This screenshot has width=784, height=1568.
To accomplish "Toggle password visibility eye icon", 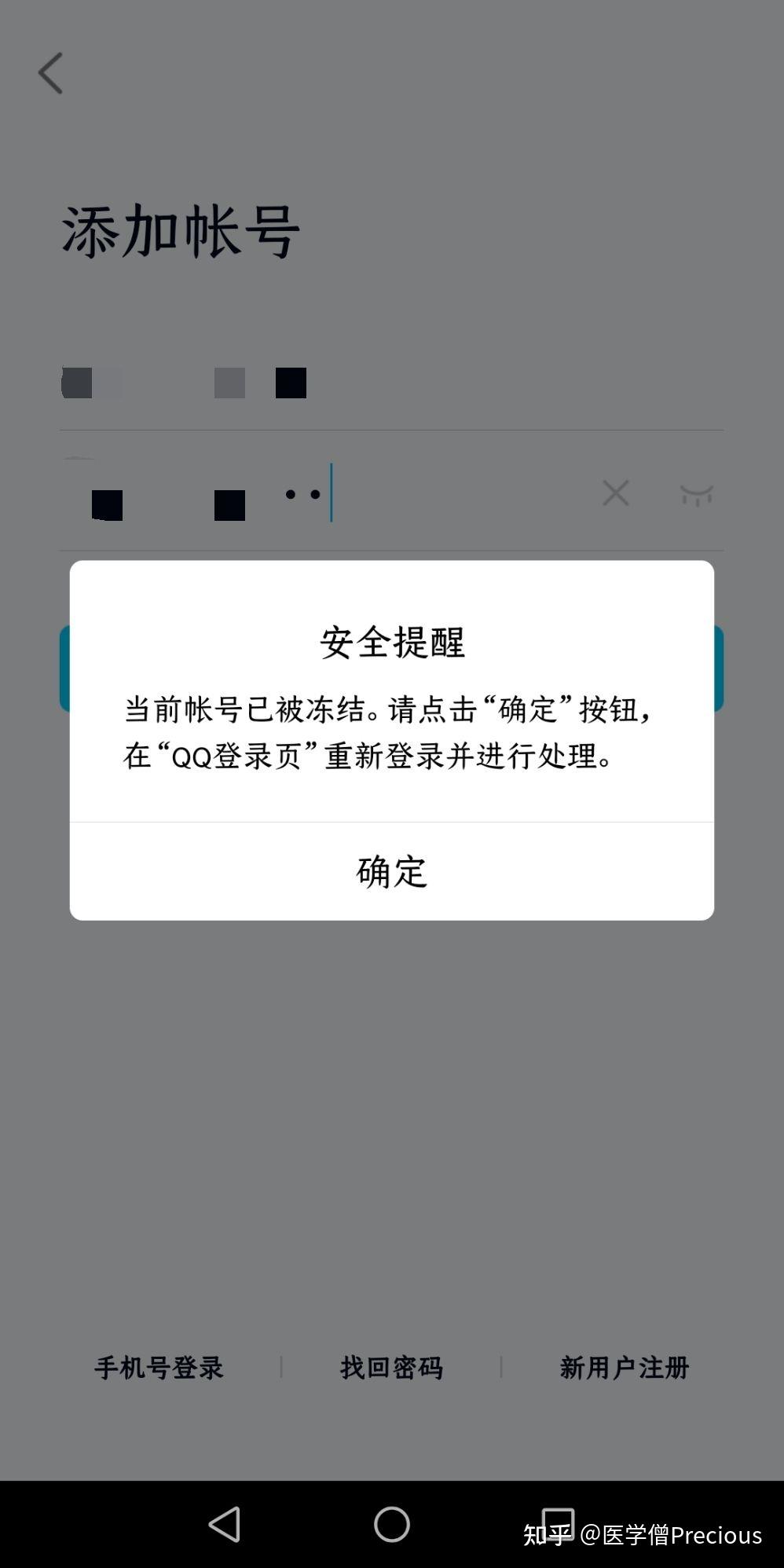I will tap(696, 495).
